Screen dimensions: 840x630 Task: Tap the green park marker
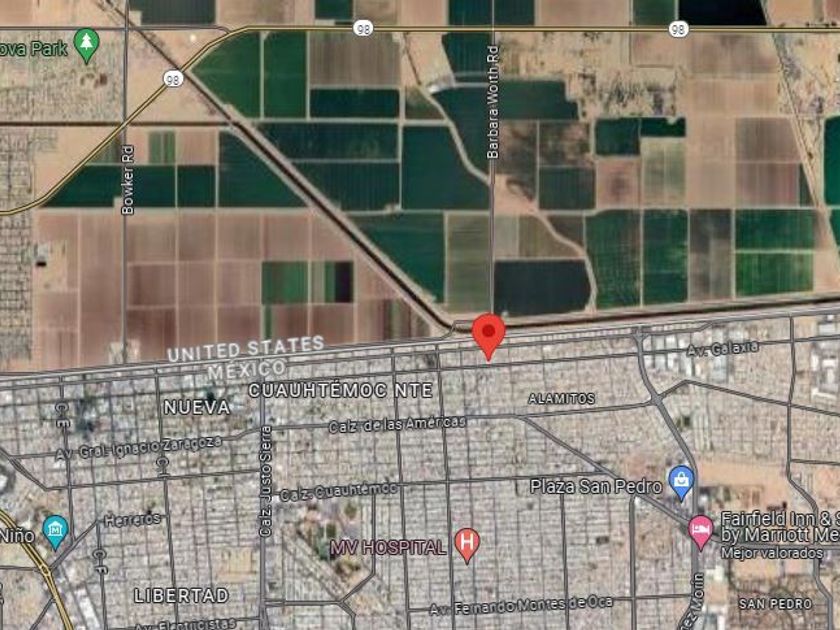87,44
